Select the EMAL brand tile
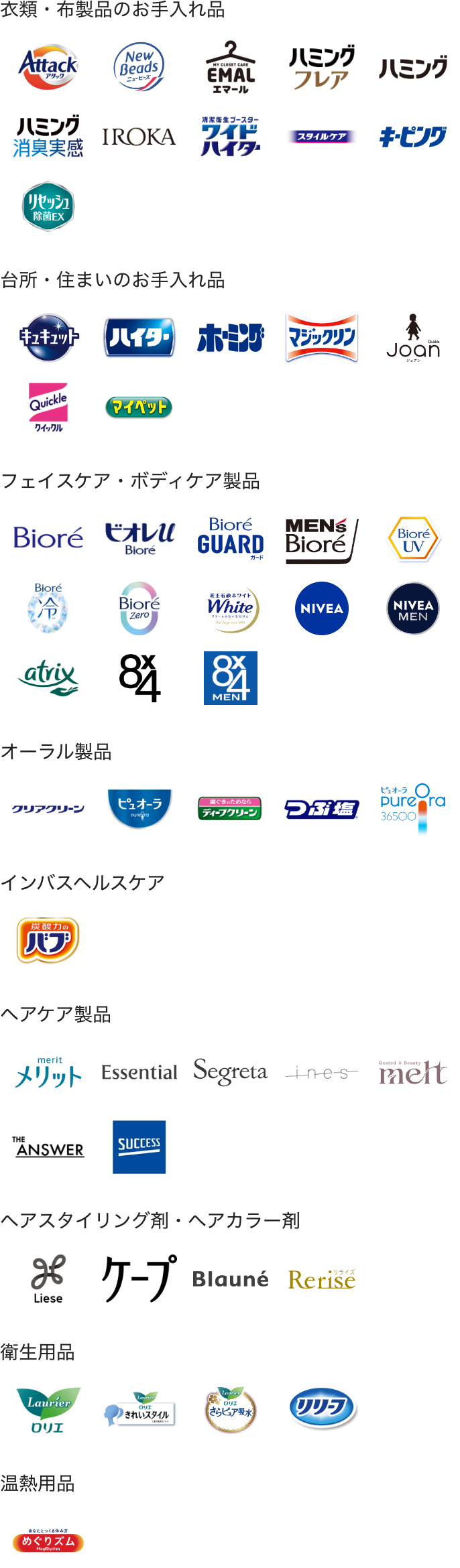 coord(231,67)
